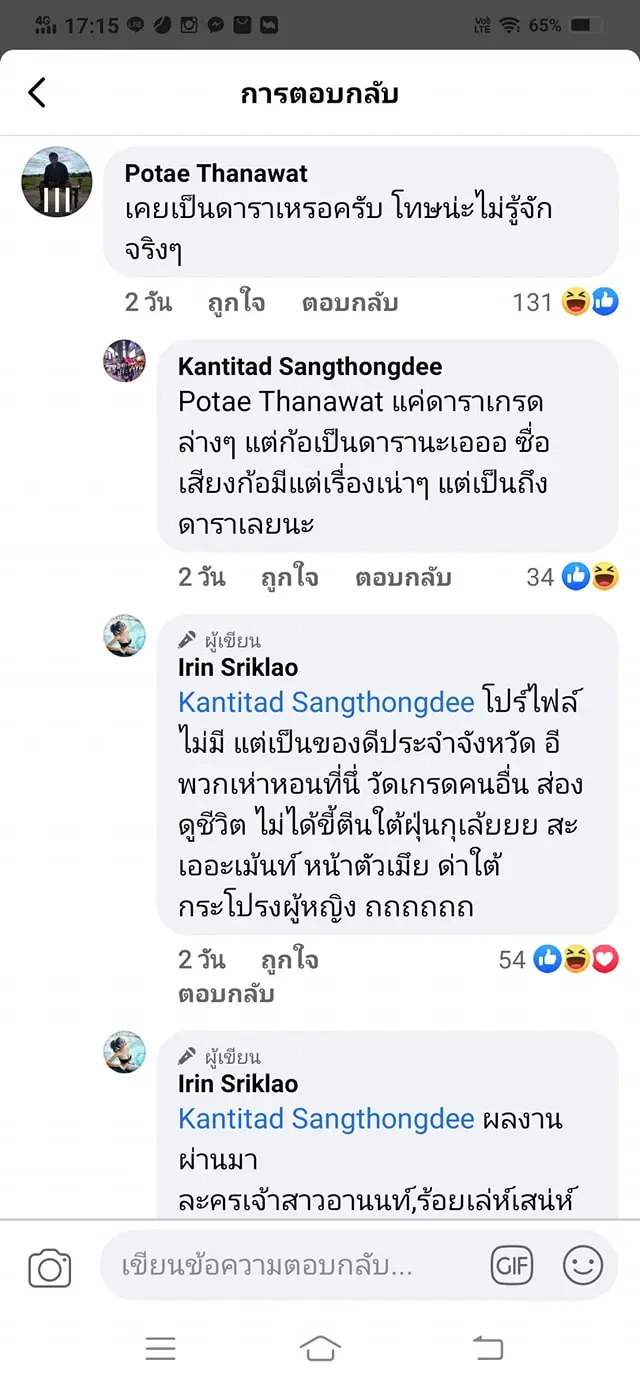Tap the reply text field
This screenshot has height=1386, width=640.
(290, 1267)
